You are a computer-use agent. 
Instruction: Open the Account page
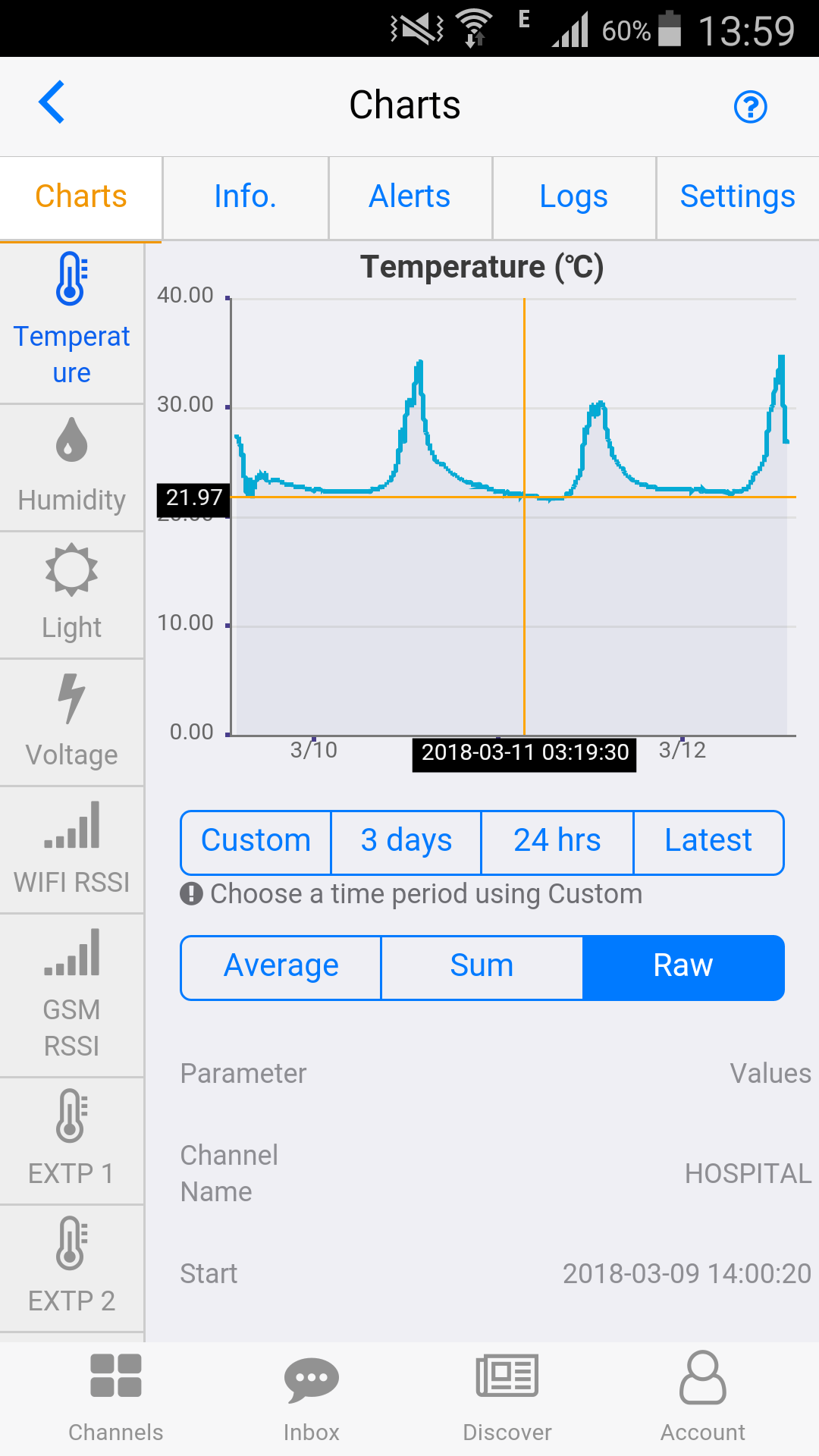pyautogui.click(x=703, y=1399)
